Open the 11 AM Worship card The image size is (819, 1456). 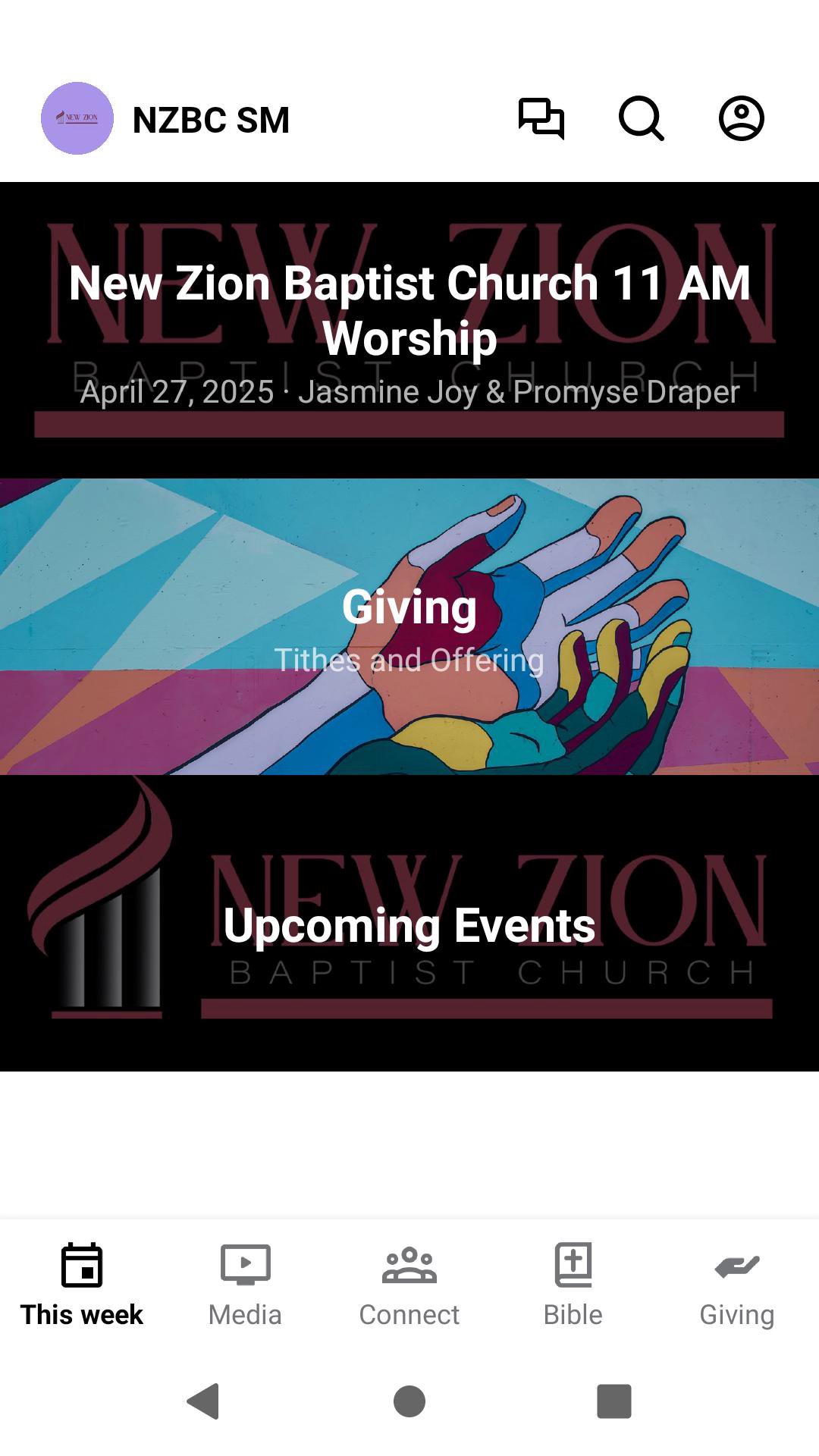coord(409,330)
